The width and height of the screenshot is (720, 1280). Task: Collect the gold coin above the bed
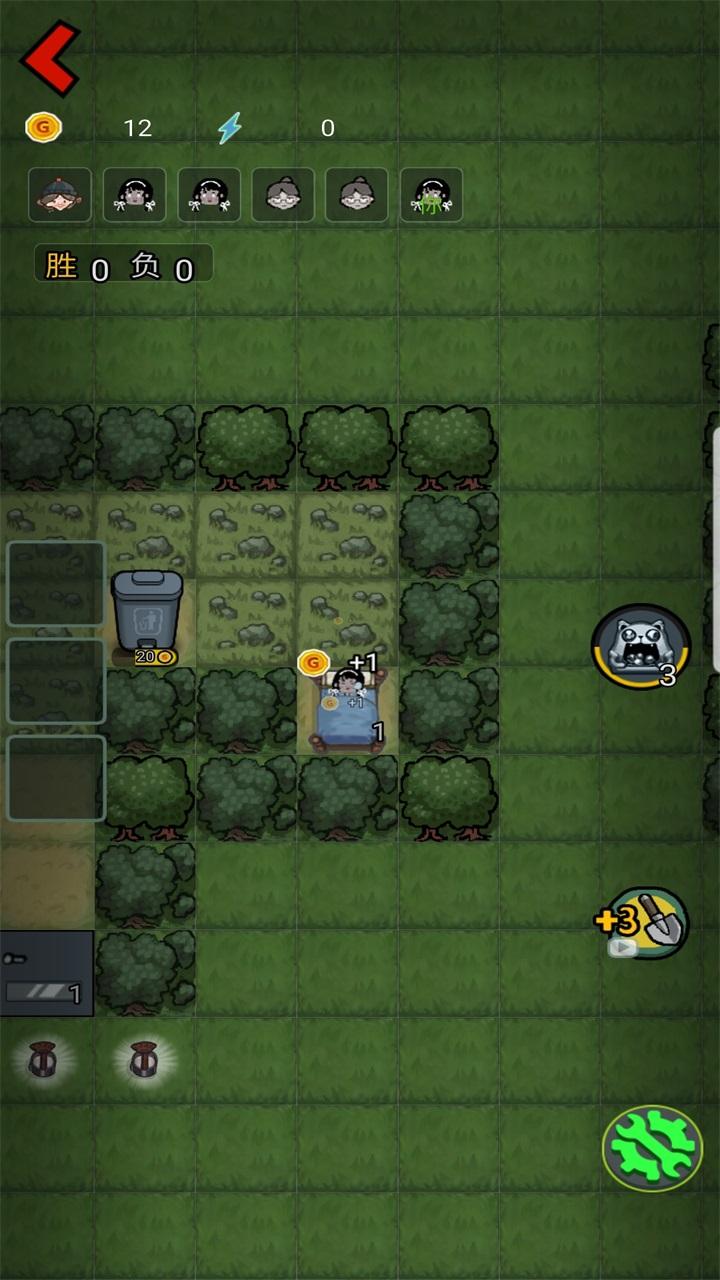[314, 662]
